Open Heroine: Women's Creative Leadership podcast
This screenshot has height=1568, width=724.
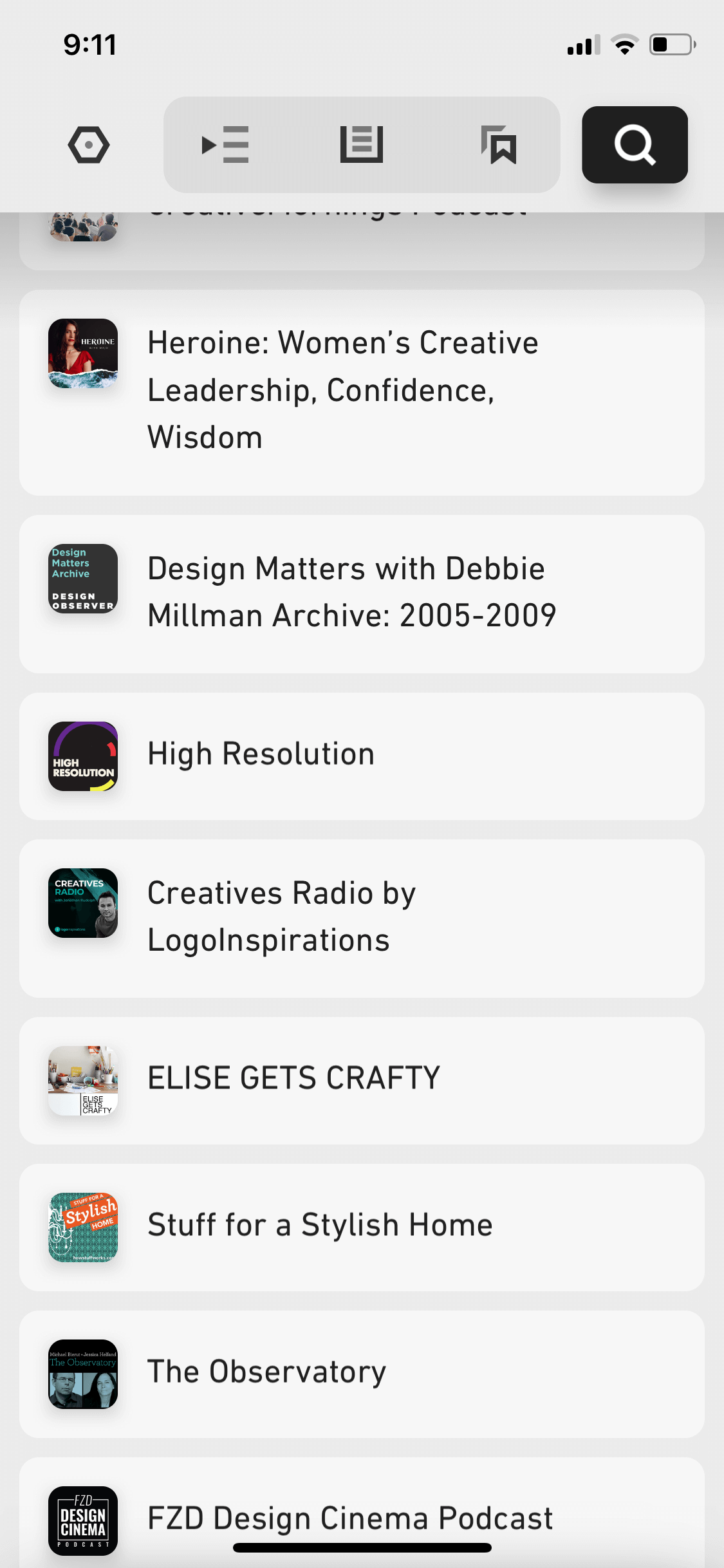pos(362,393)
